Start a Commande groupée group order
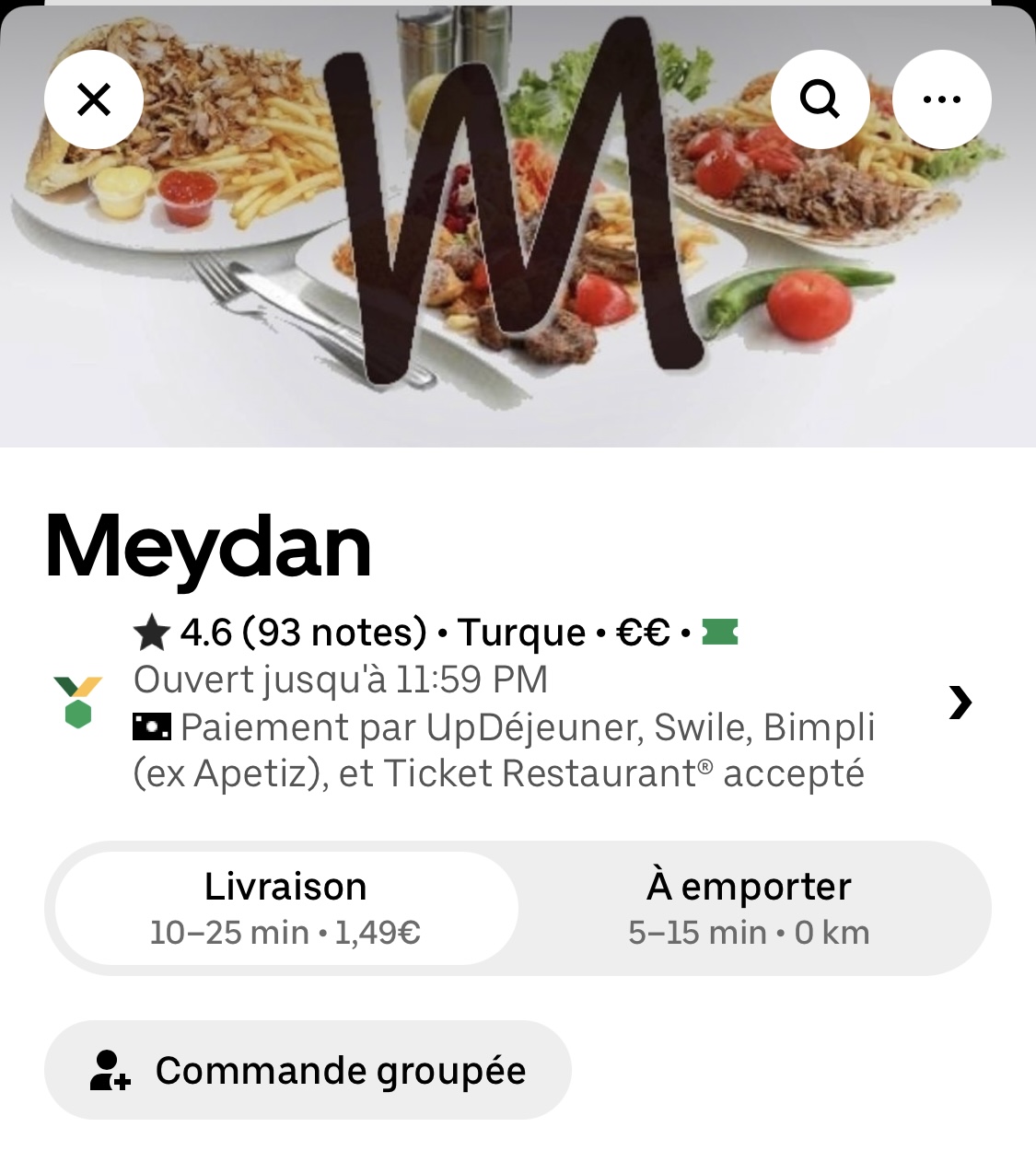The width and height of the screenshot is (1036, 1162). point(308,1070)
